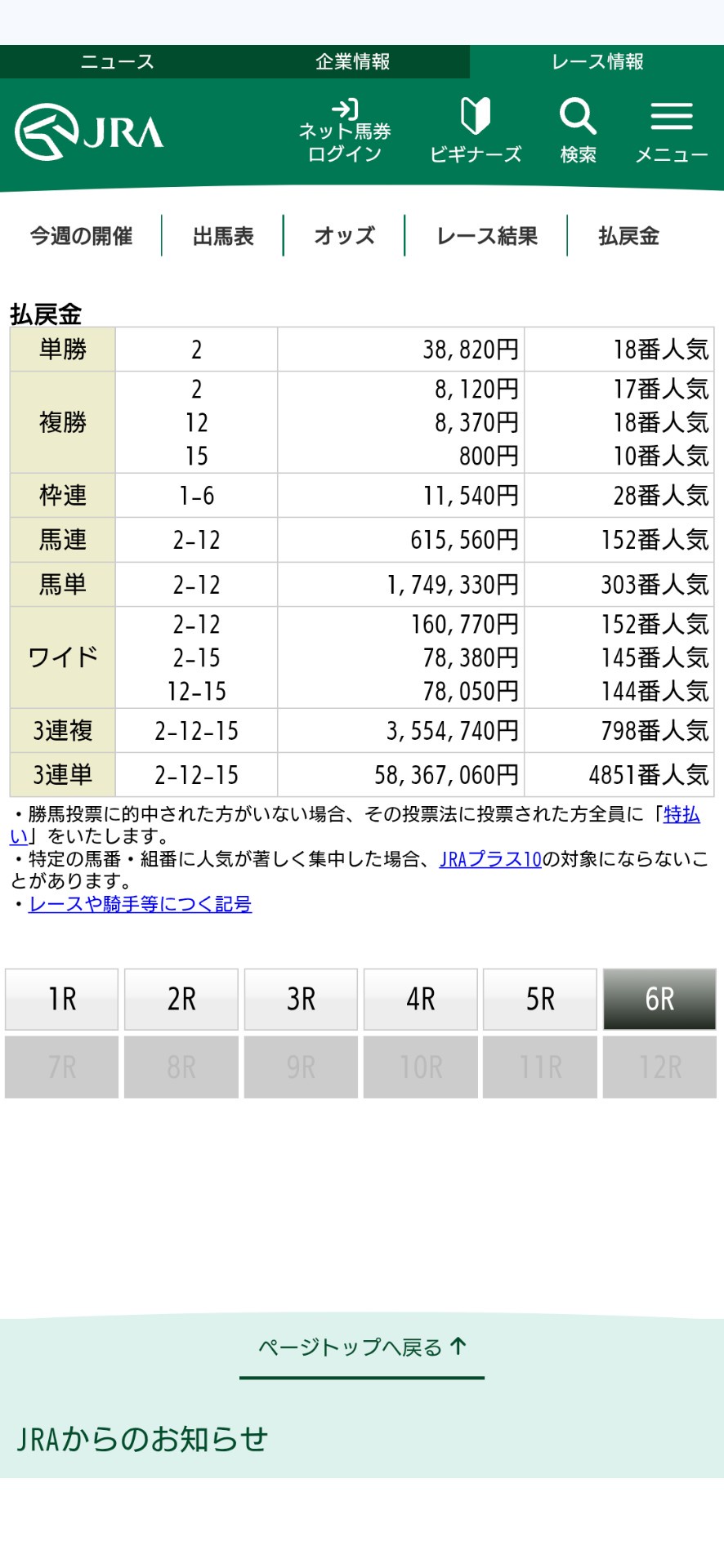The height and width of the screenshot is (1568, 724).
Task: Select race 1R
Action: [62, 999]
